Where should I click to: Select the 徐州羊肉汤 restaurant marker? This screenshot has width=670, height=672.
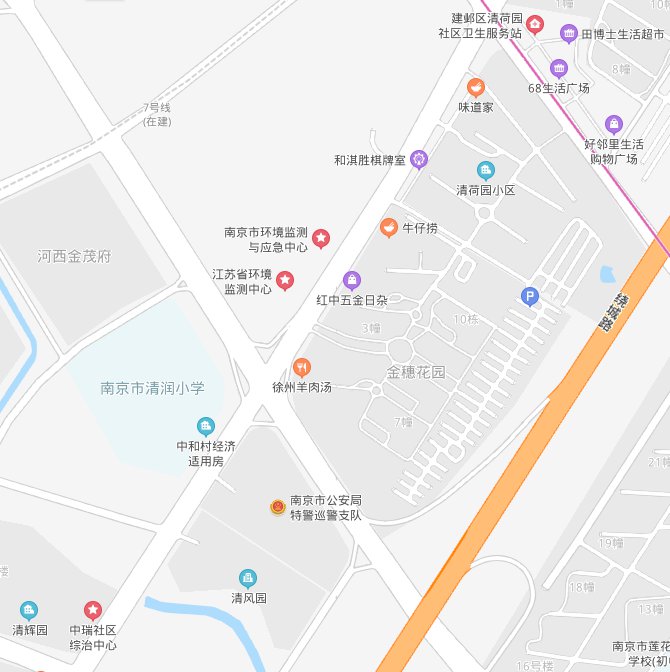coord(302,367)
